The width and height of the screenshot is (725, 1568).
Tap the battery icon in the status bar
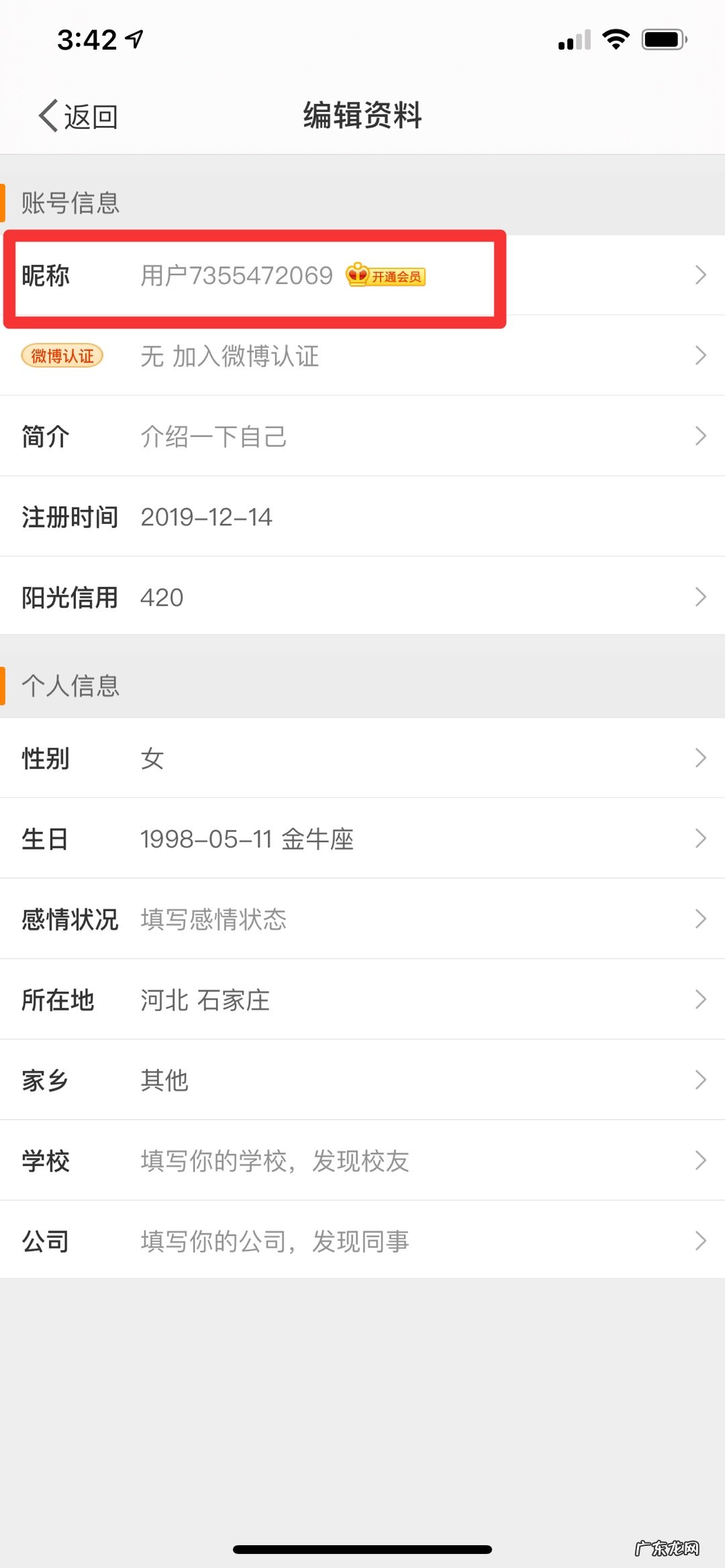[x=663, y=40]
